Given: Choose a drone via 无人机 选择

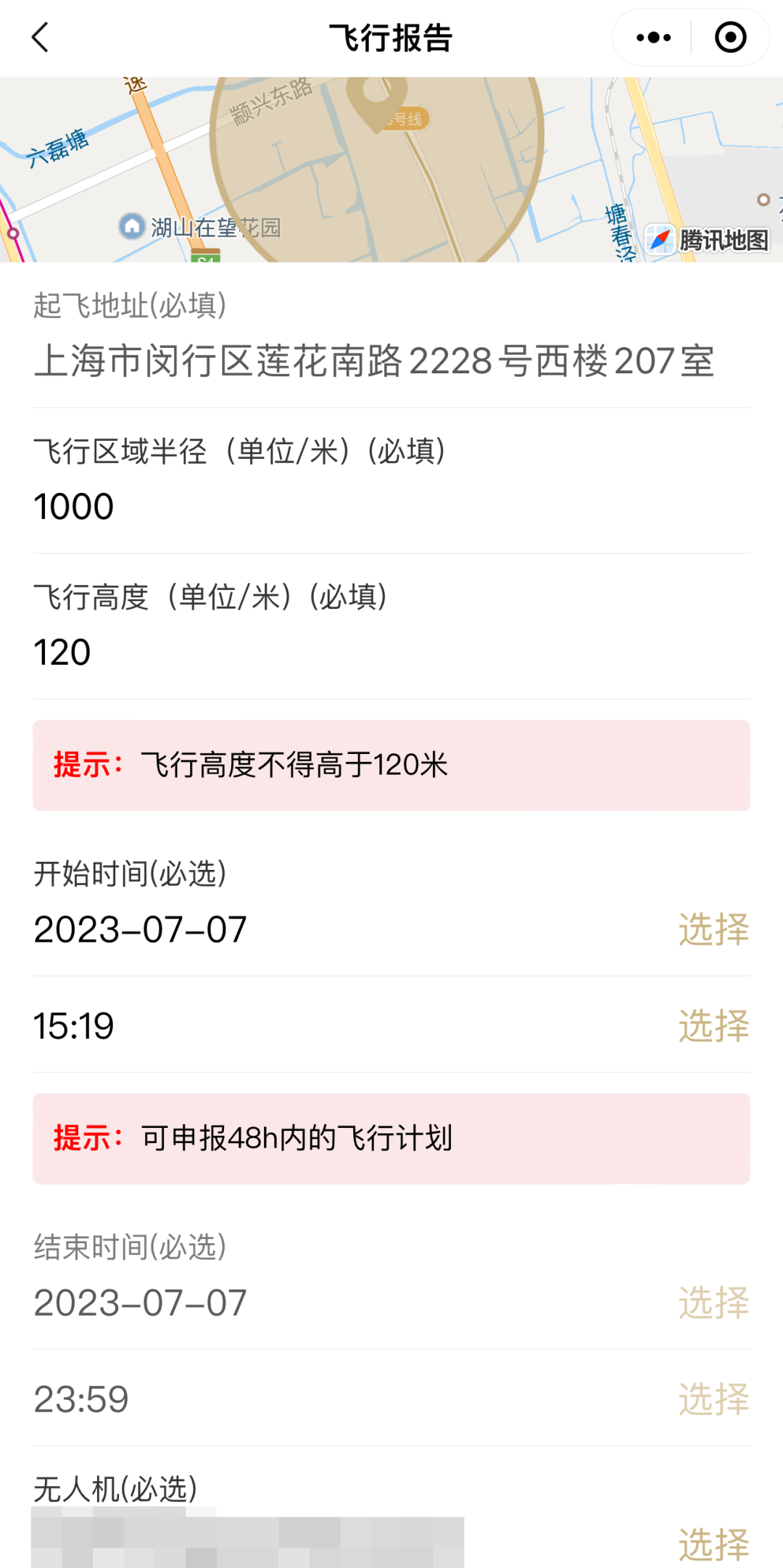Looking at the screenshot, I should (x=713, y=1544).
